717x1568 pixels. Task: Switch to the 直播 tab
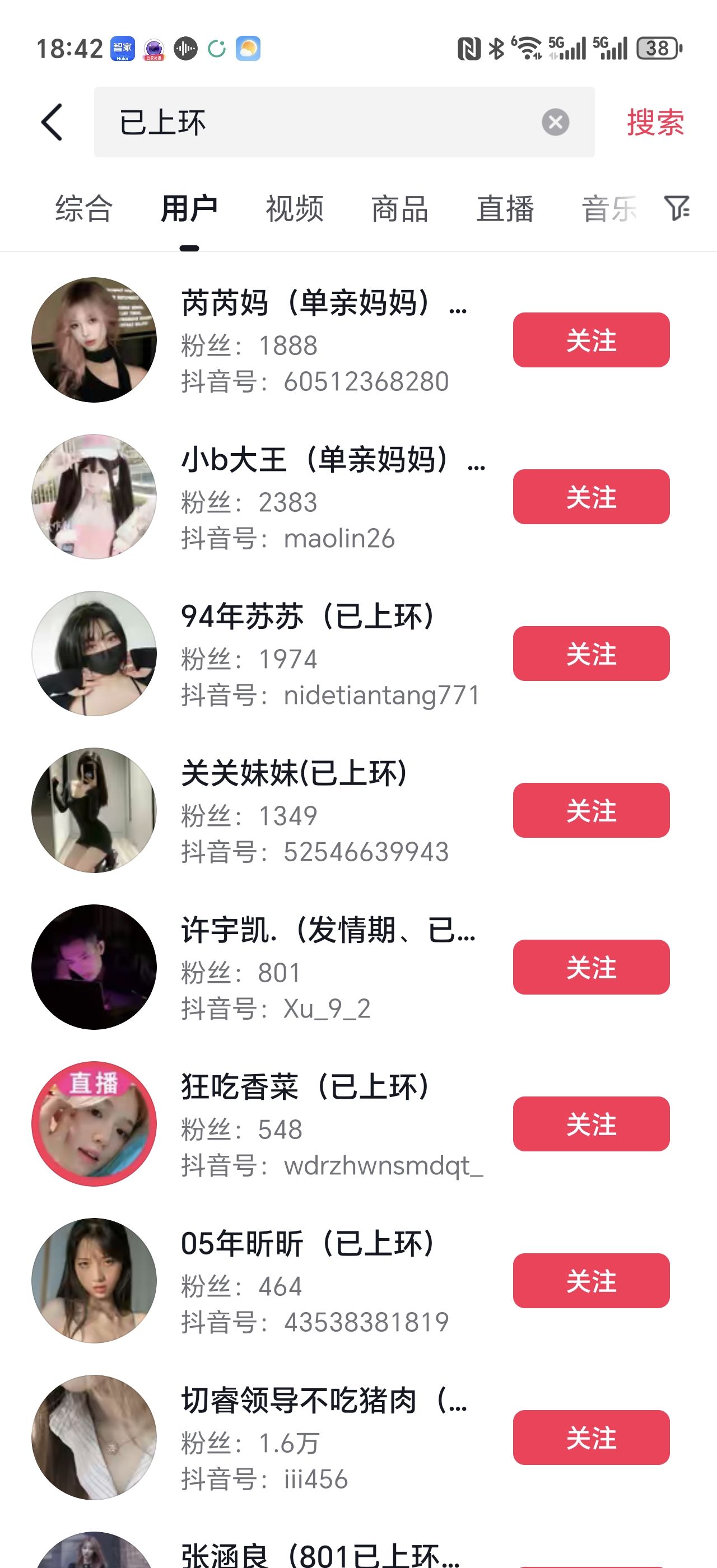[505, 209]
